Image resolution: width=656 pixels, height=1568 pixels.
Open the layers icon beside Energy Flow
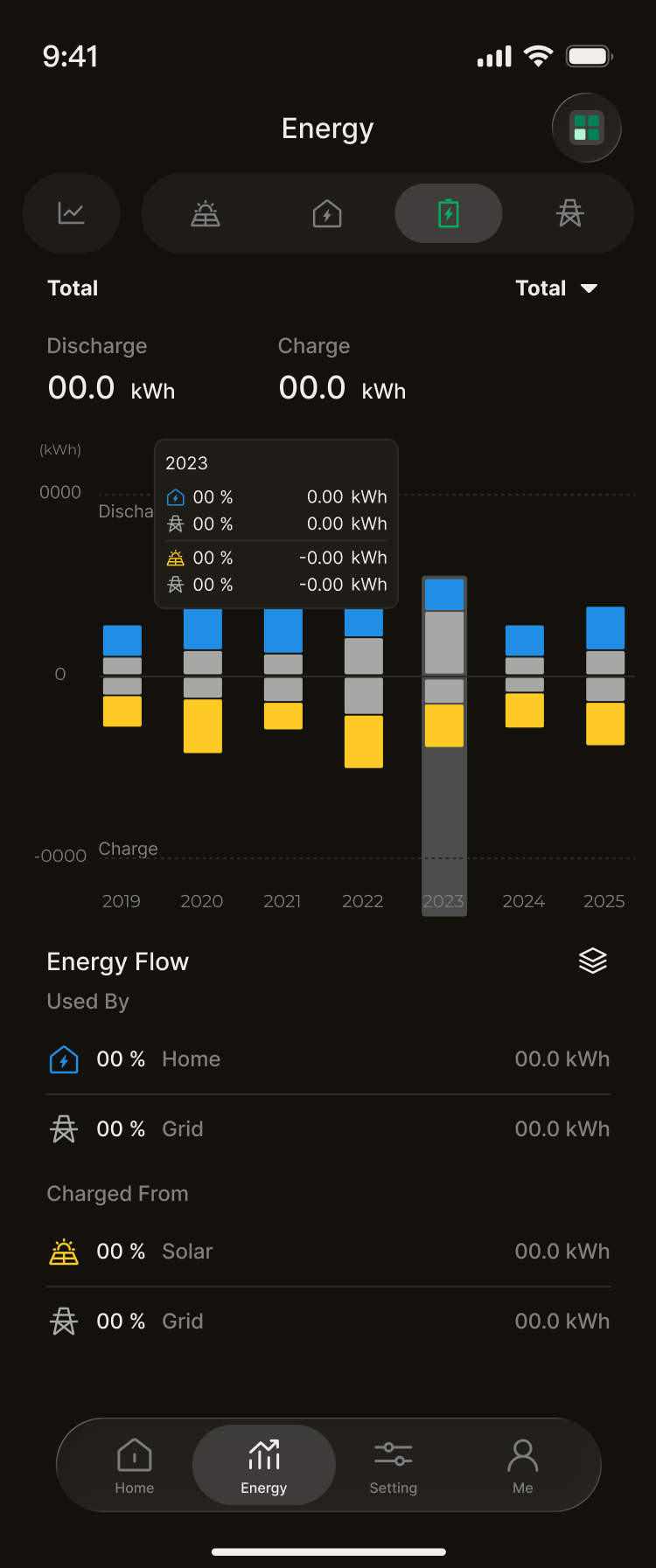click(592, 961)
